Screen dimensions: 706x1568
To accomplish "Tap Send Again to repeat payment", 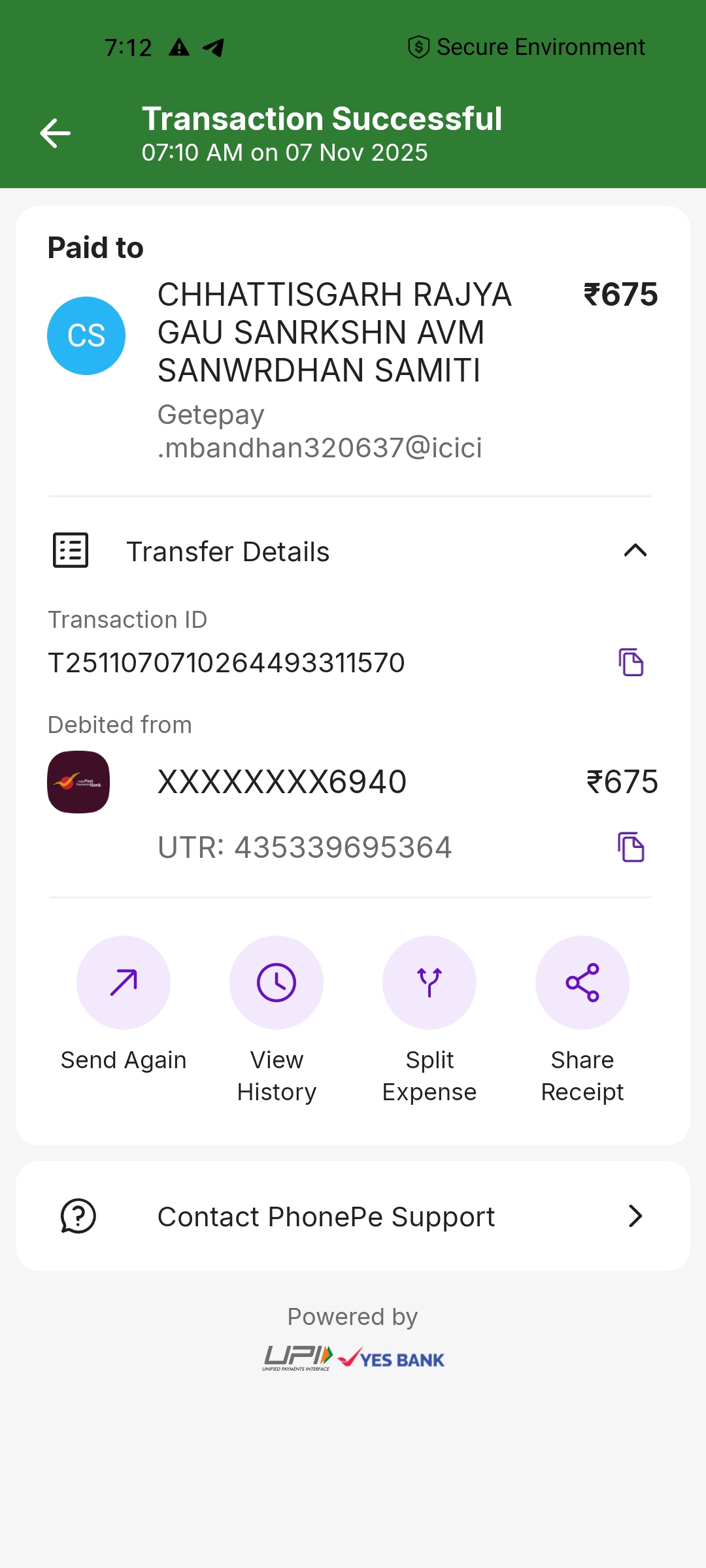I will [124, 983].
